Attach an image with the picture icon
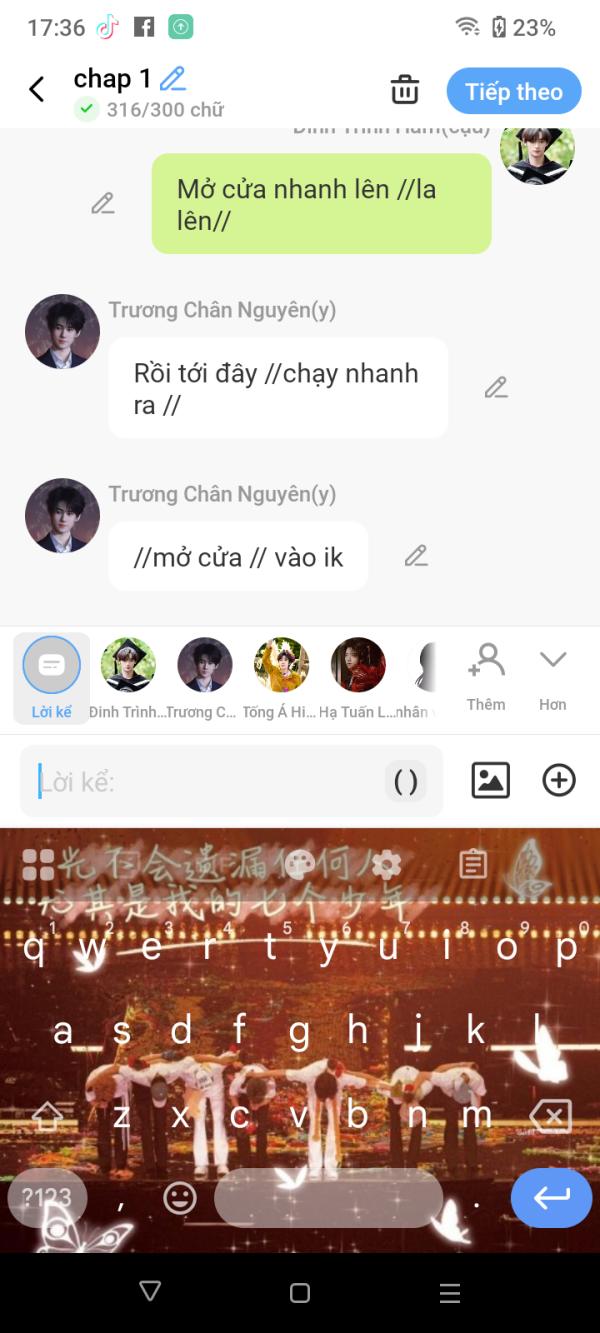Viewport: 600px width, 1333px height. [x=490, y=780]
